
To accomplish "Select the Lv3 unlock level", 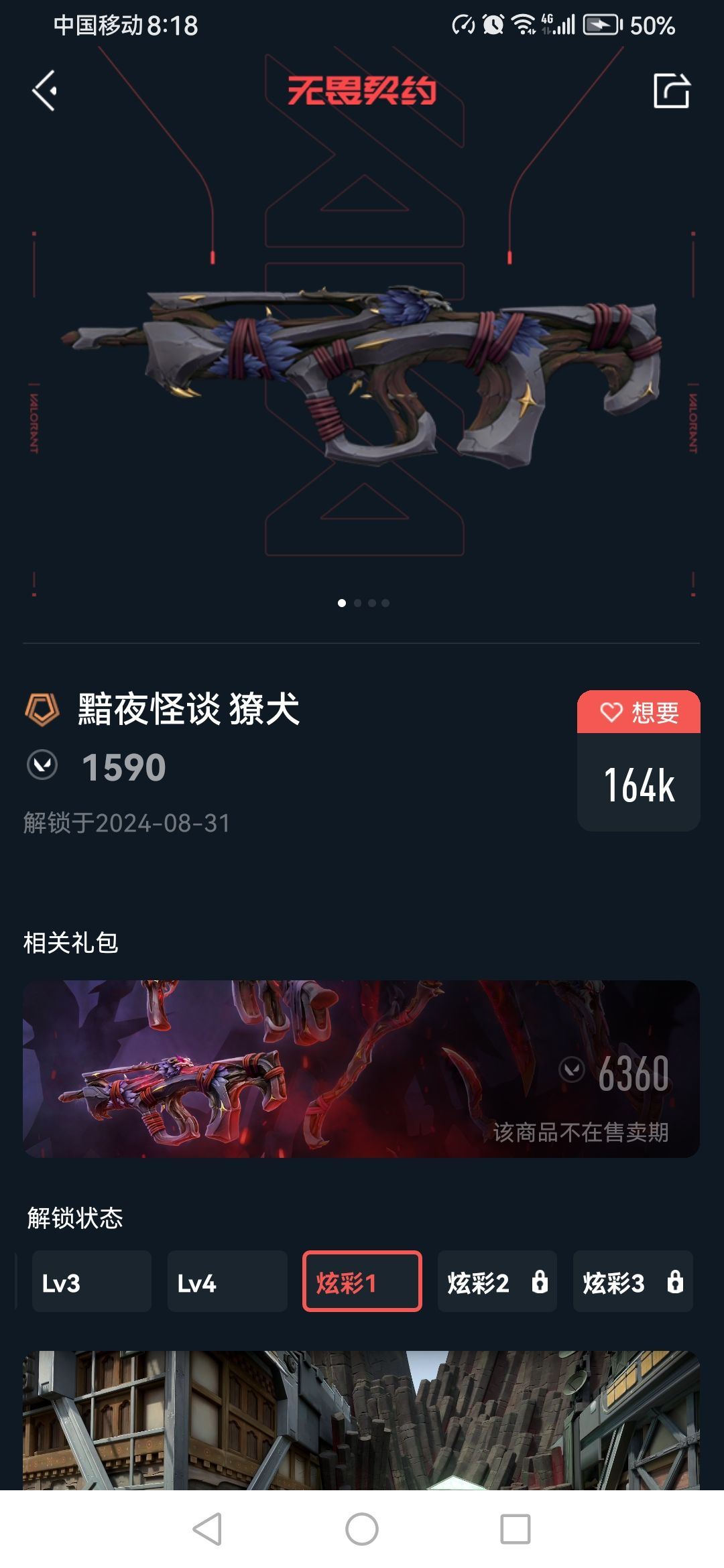I will 92,1281.
